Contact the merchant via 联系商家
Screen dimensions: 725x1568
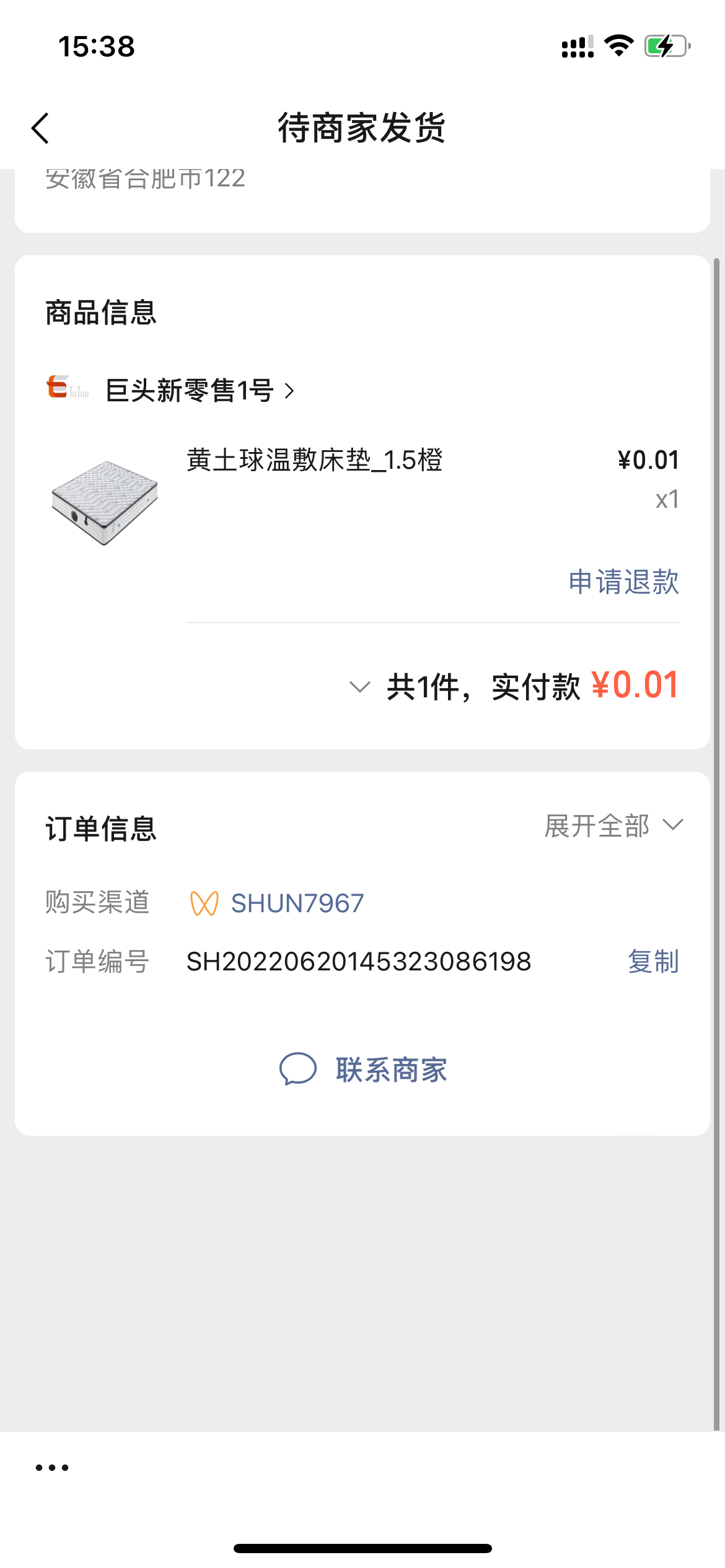pyautogui.click(x=363, y=1069)
